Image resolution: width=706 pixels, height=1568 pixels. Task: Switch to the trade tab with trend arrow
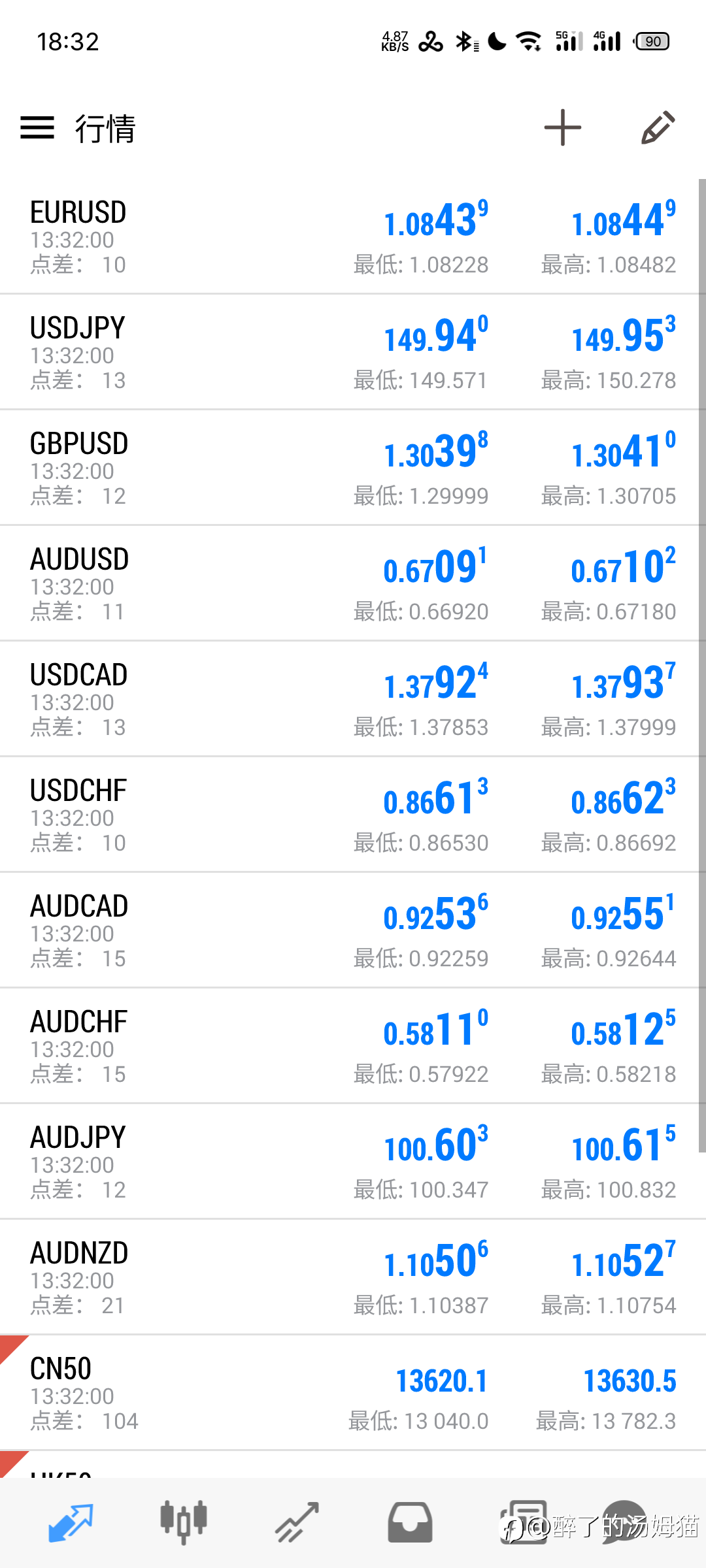coord(297,1522)
